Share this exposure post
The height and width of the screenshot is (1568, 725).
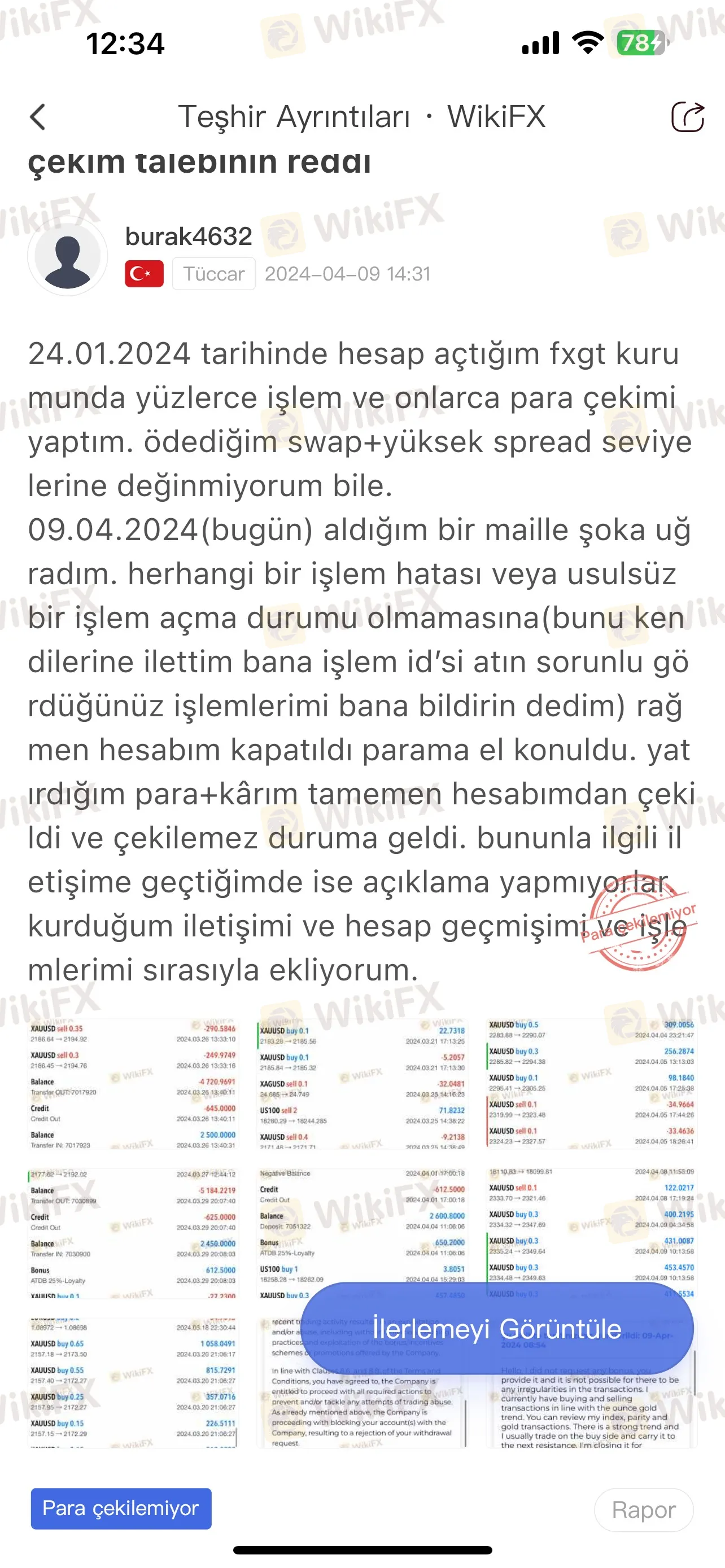tap(687, 117)
